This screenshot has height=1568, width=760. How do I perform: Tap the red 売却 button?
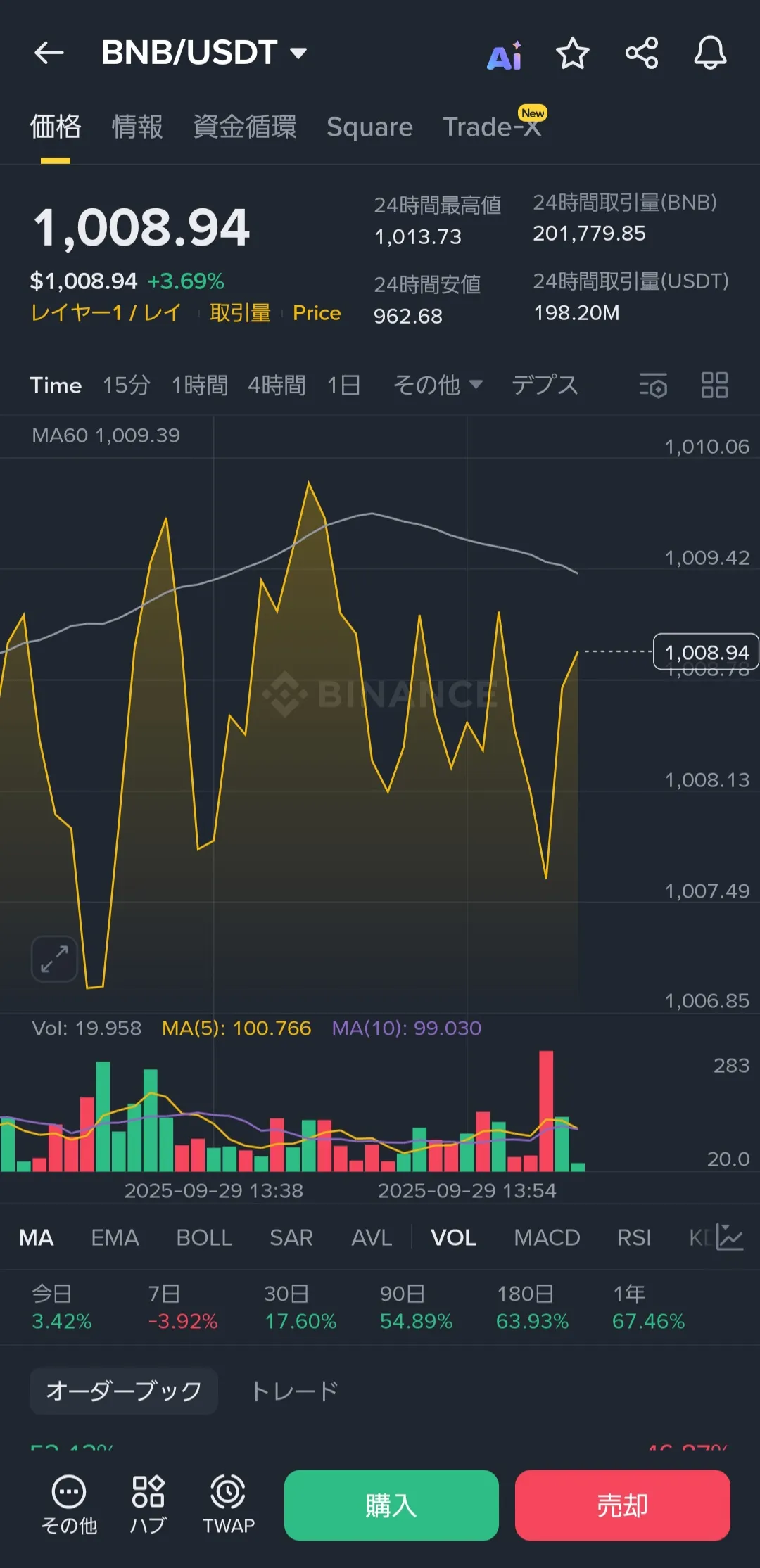point(622,1505)
